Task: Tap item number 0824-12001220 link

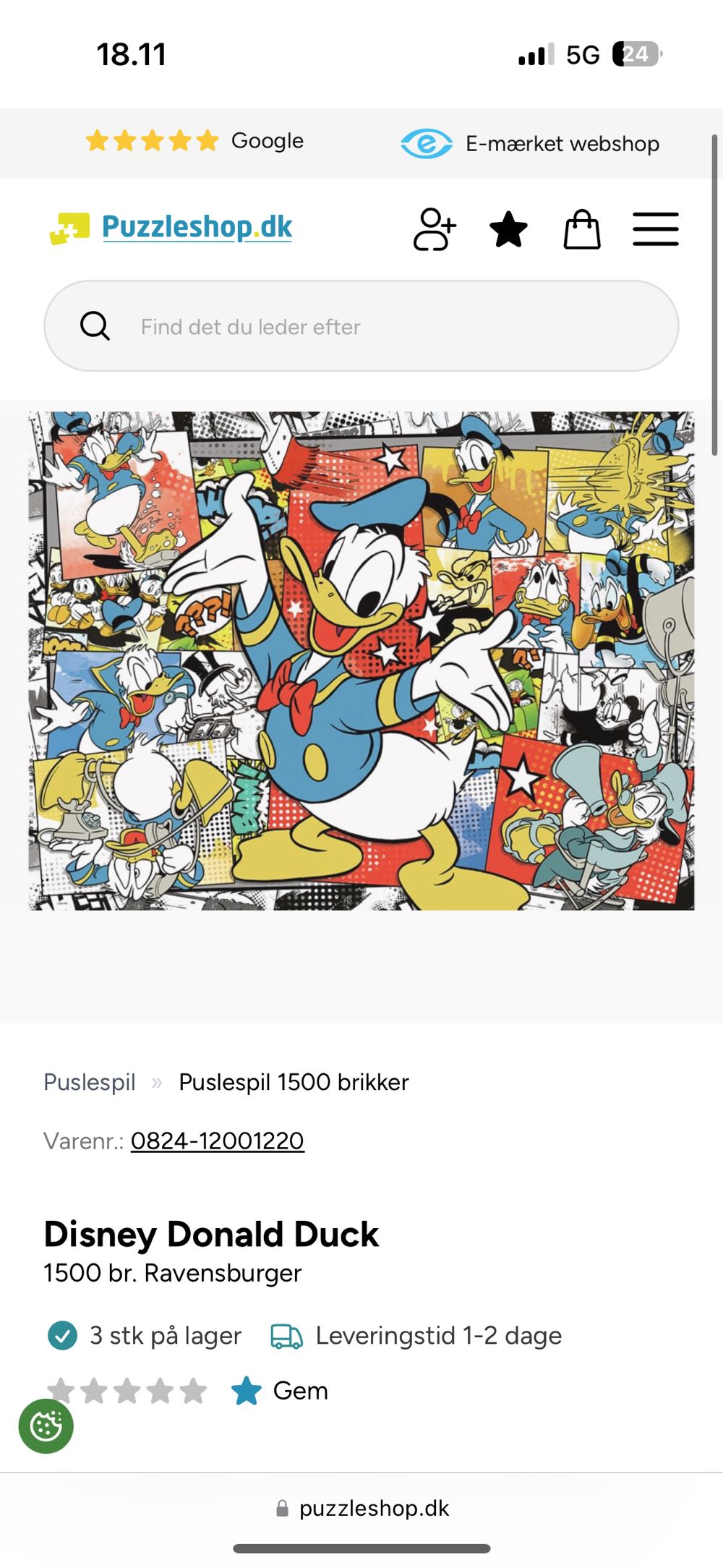Action: pyautogui.click(x=217, y=1141)
